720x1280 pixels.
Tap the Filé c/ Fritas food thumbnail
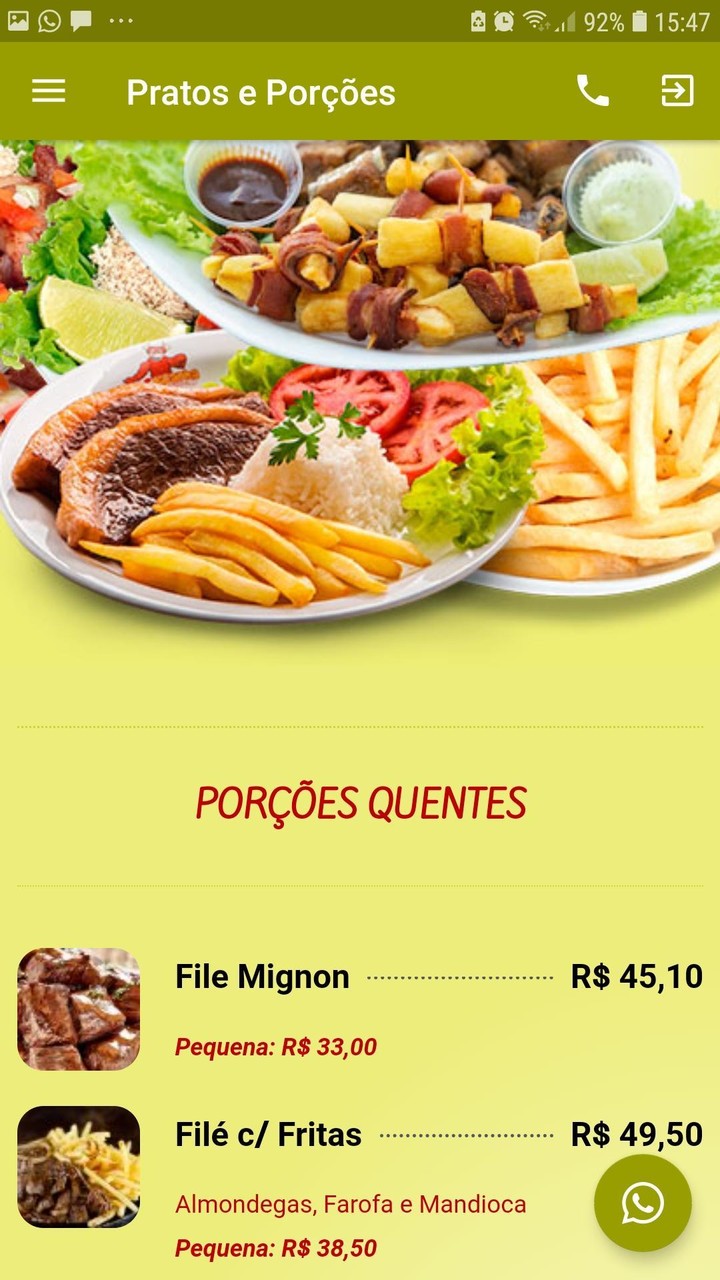tap(78, 1165)
